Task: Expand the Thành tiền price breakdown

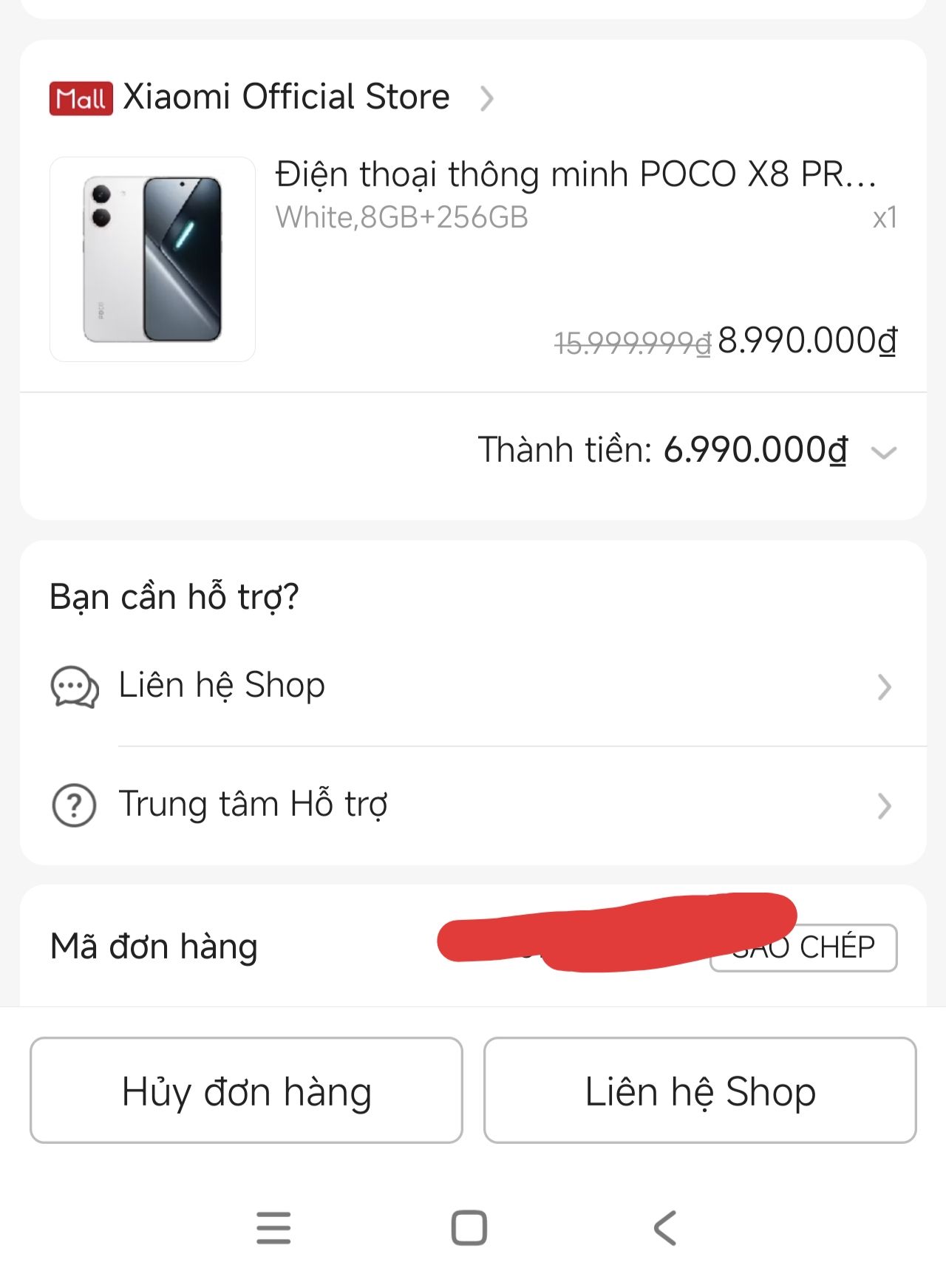Action: click(884, 452)
